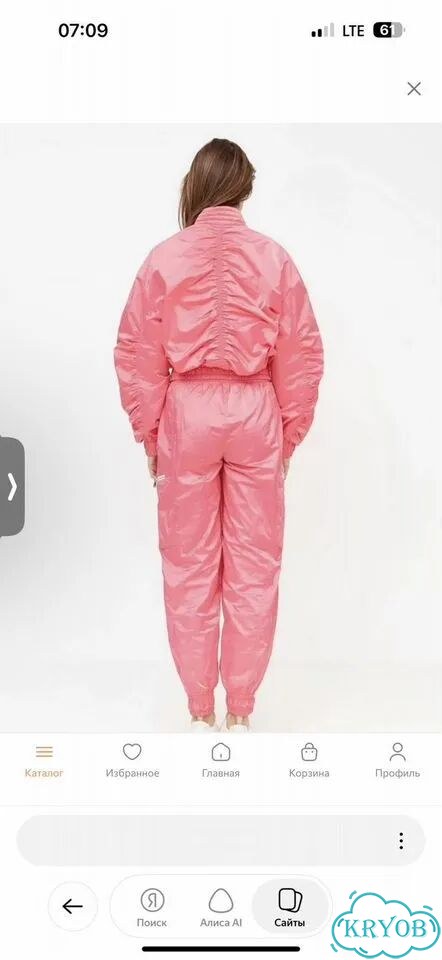The height and width of the screenshot is (960, 442).
Task: Go to the Главная tab
Action: 220,760
